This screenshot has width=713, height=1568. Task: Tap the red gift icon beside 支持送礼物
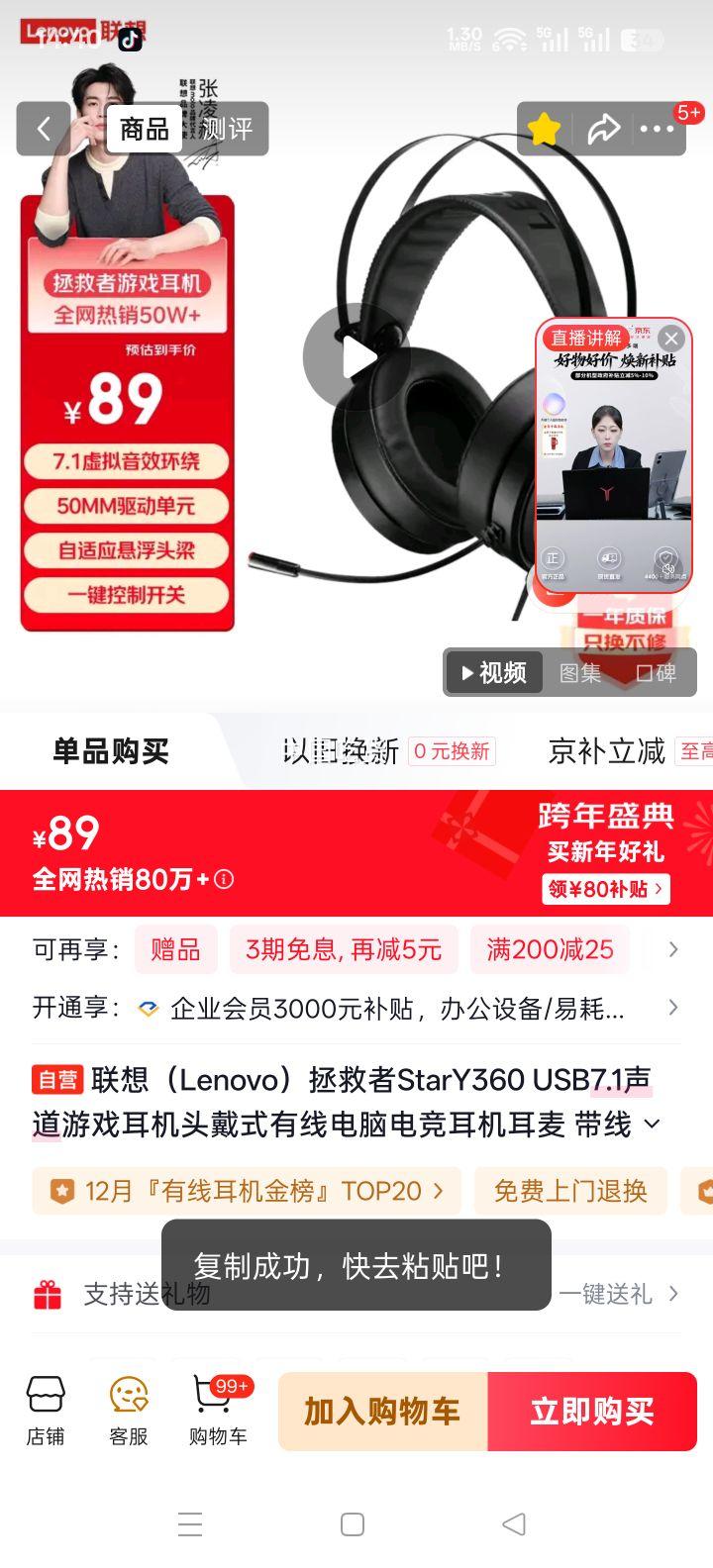click(x=44, y=1293)
